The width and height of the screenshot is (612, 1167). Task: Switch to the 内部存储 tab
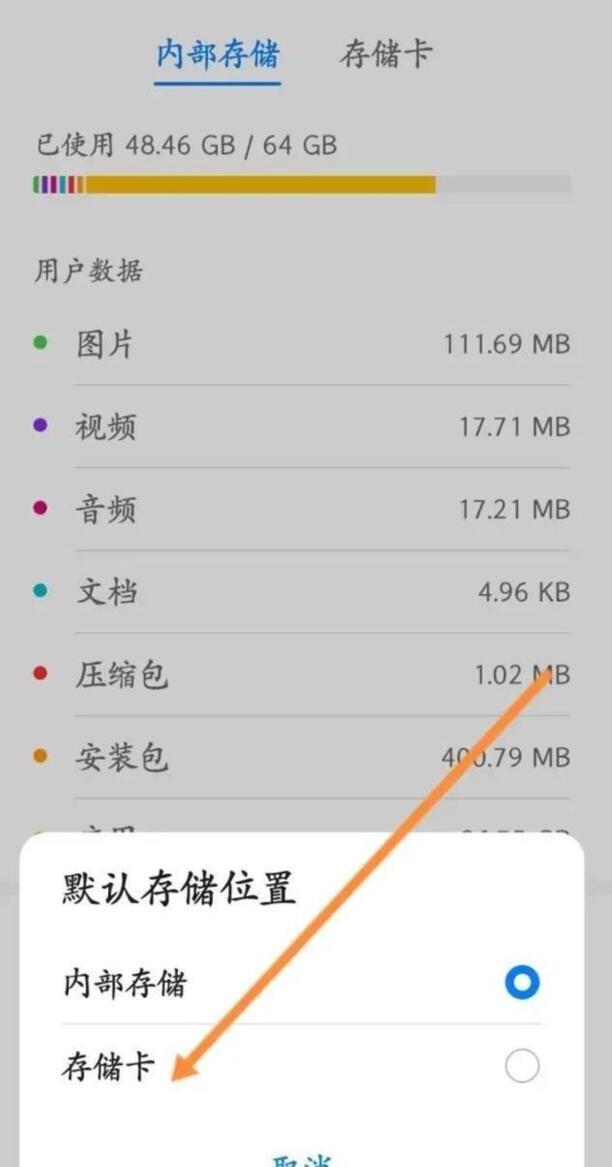[217, 54]
